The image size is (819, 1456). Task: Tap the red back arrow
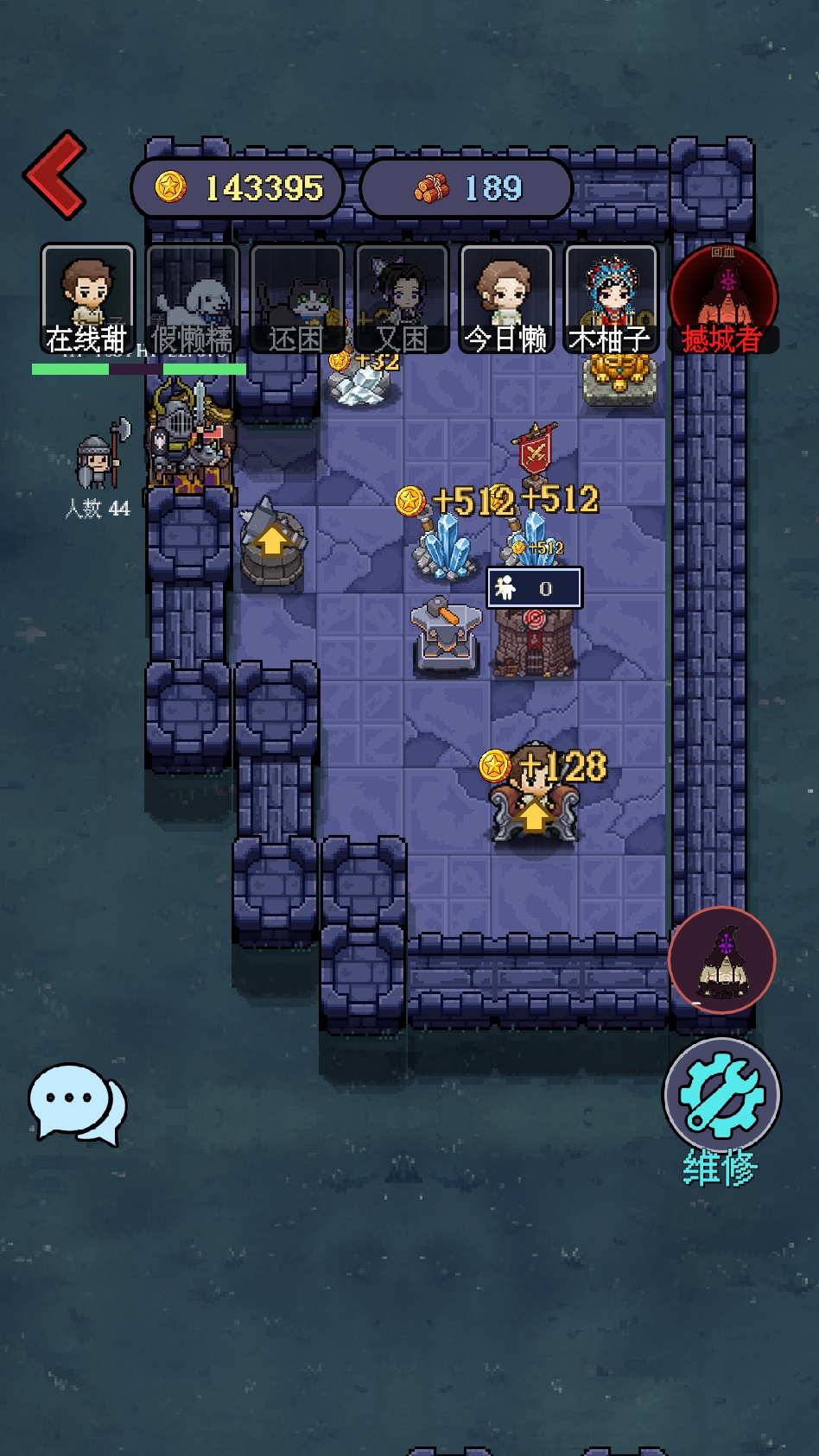pos(55,174)
